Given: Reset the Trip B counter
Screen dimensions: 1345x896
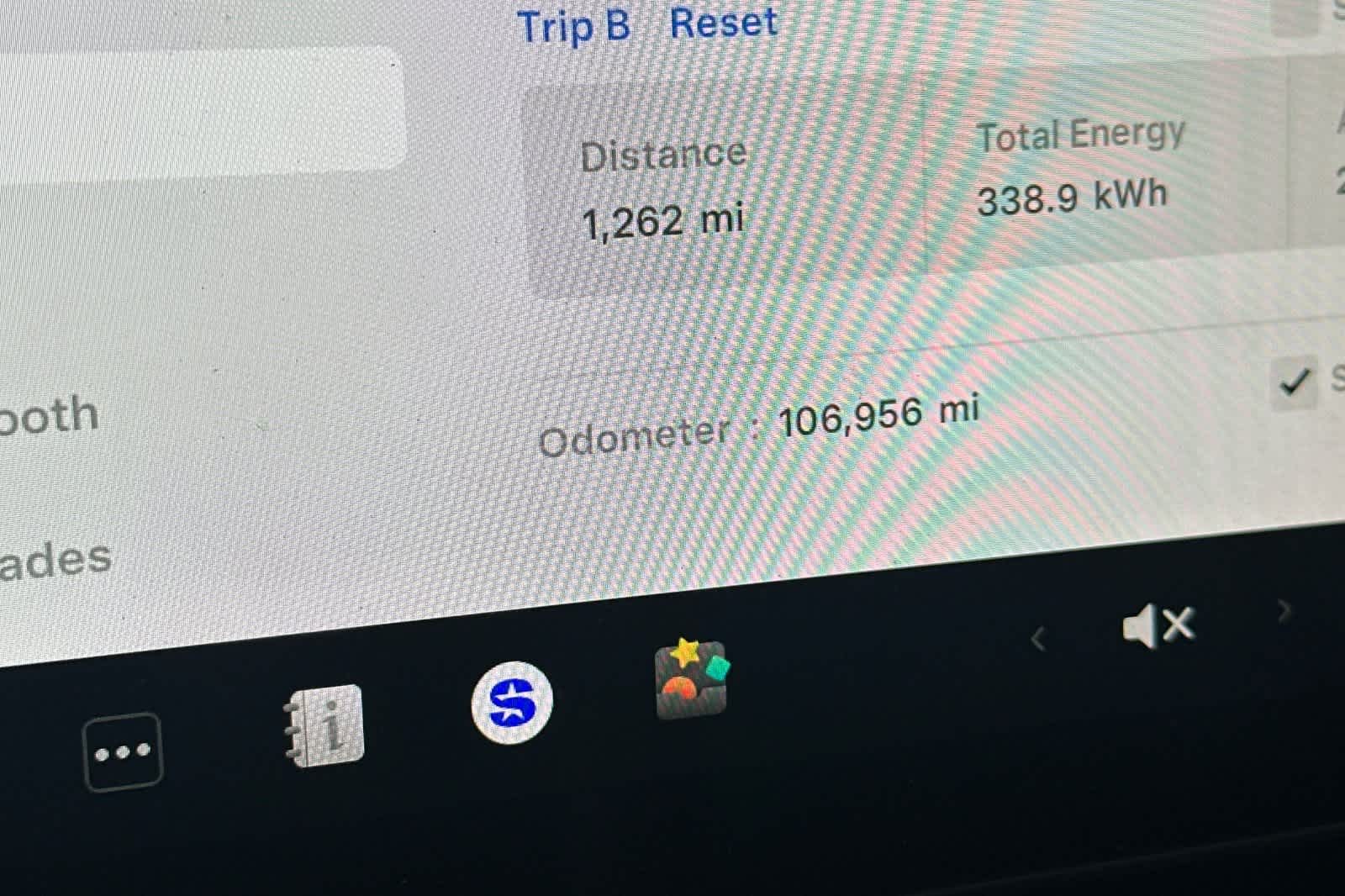Looking at the screenshot, I should coord(723,24).
